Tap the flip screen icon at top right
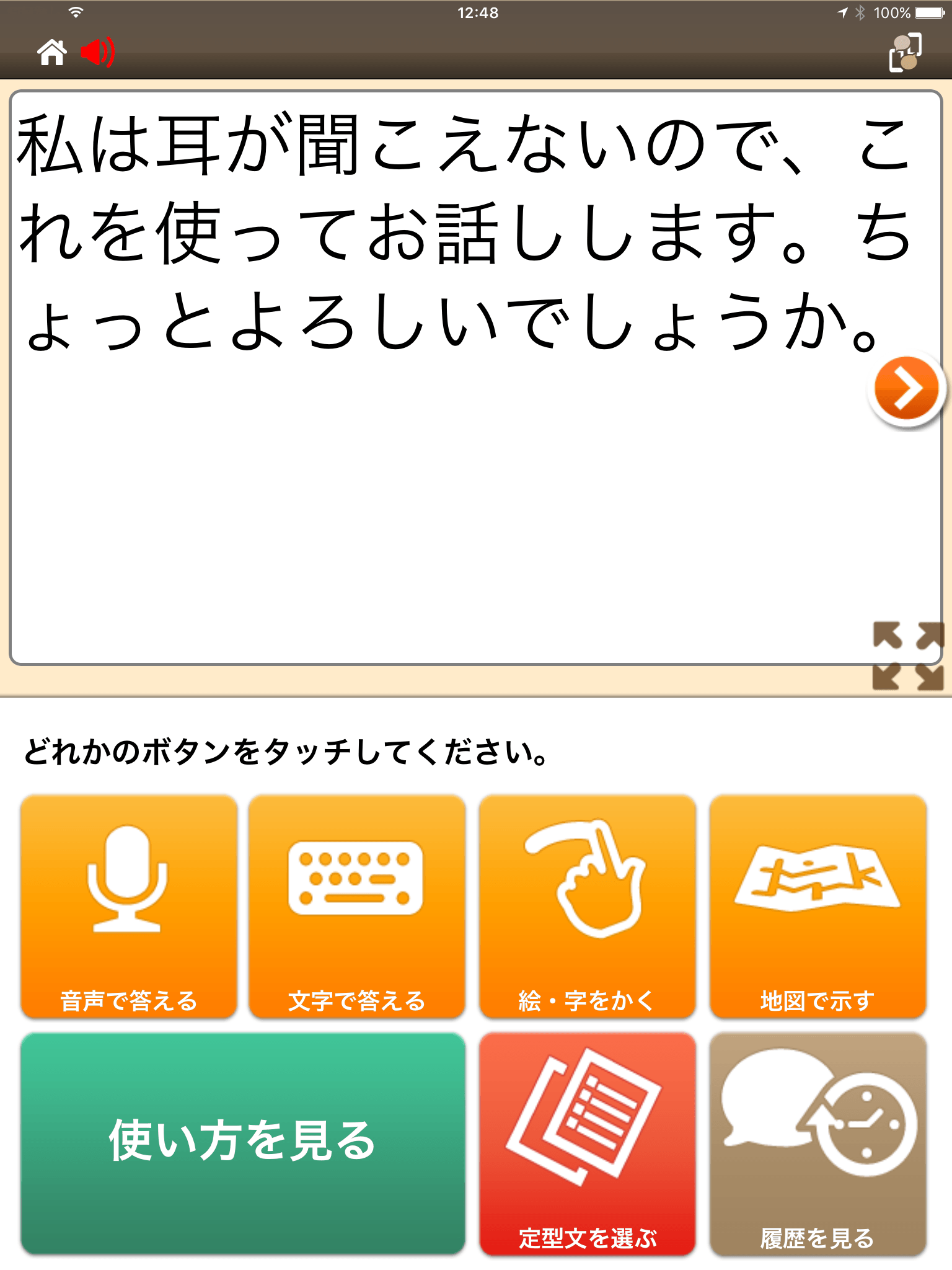952x1270 pixels. pyautogui.click(x=906, y=53)
